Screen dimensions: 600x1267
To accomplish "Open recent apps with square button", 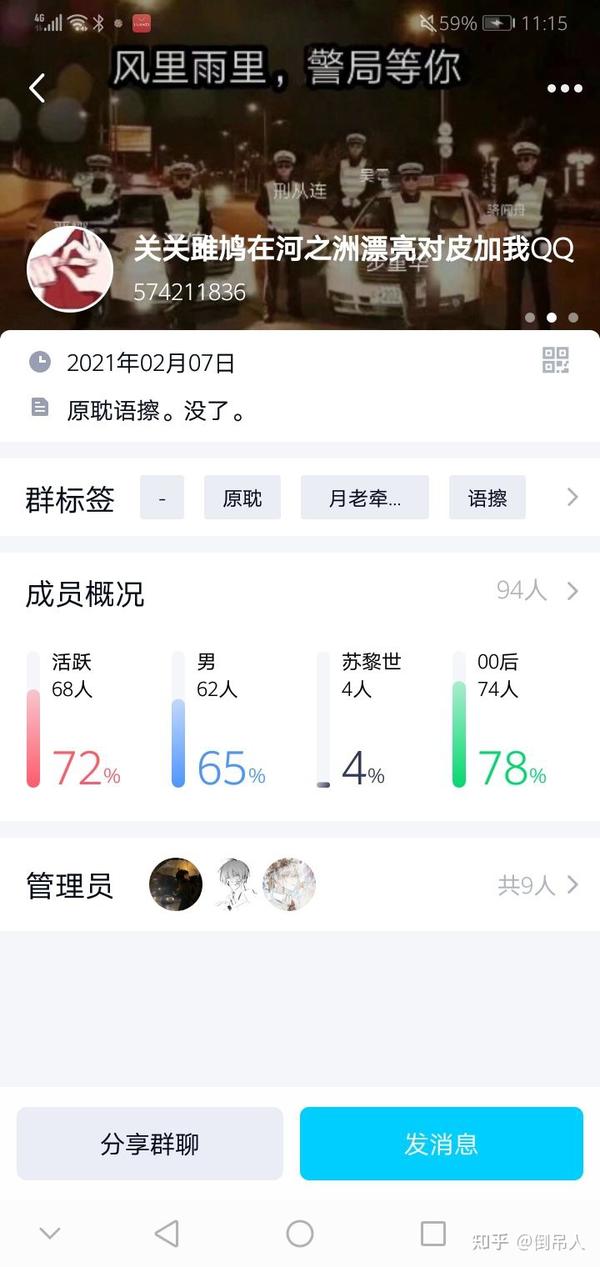I will tap(433, 1234).
